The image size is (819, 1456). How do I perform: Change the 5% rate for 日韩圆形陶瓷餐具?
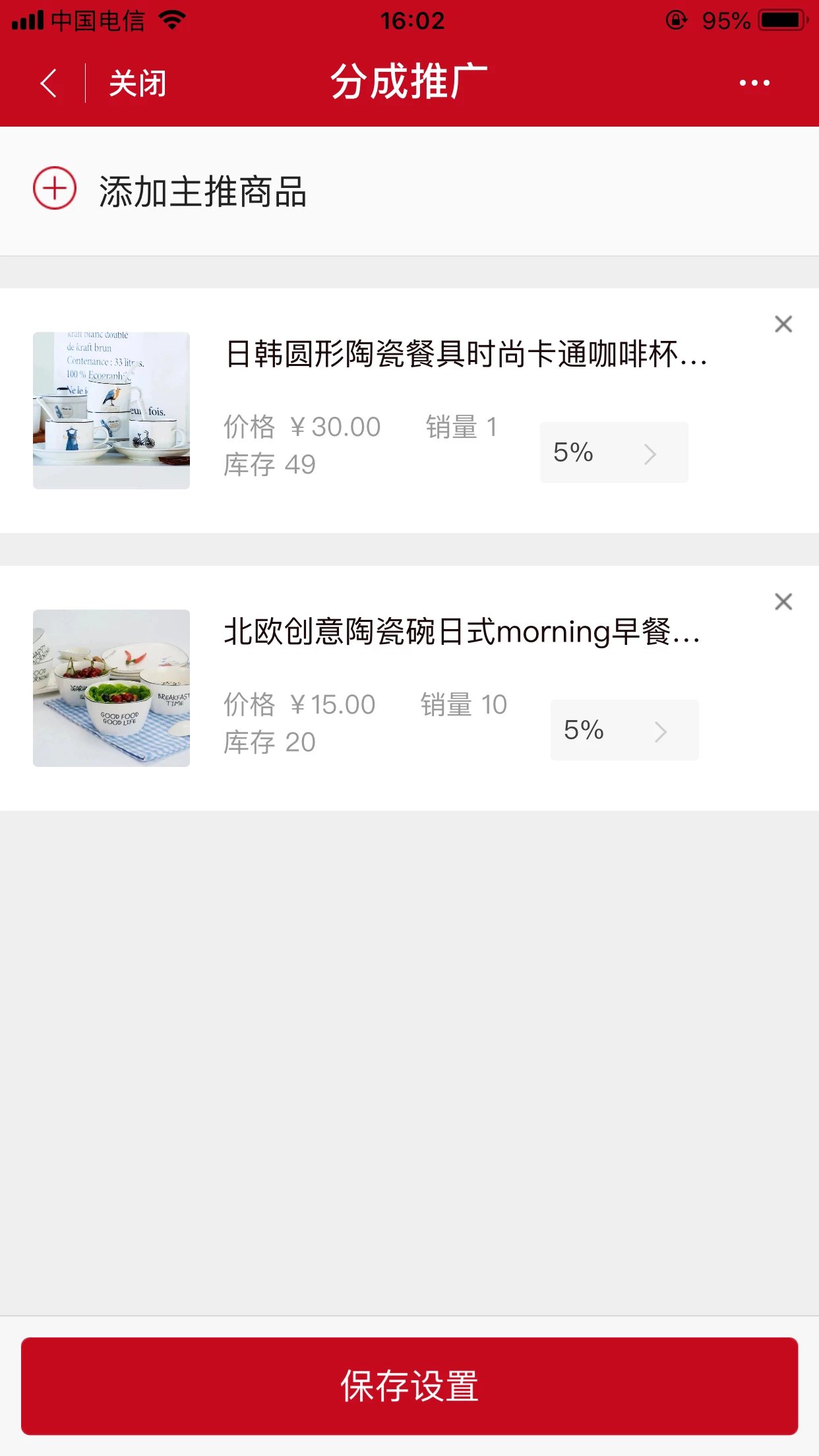pyautogui.click(x=613, y=452)
